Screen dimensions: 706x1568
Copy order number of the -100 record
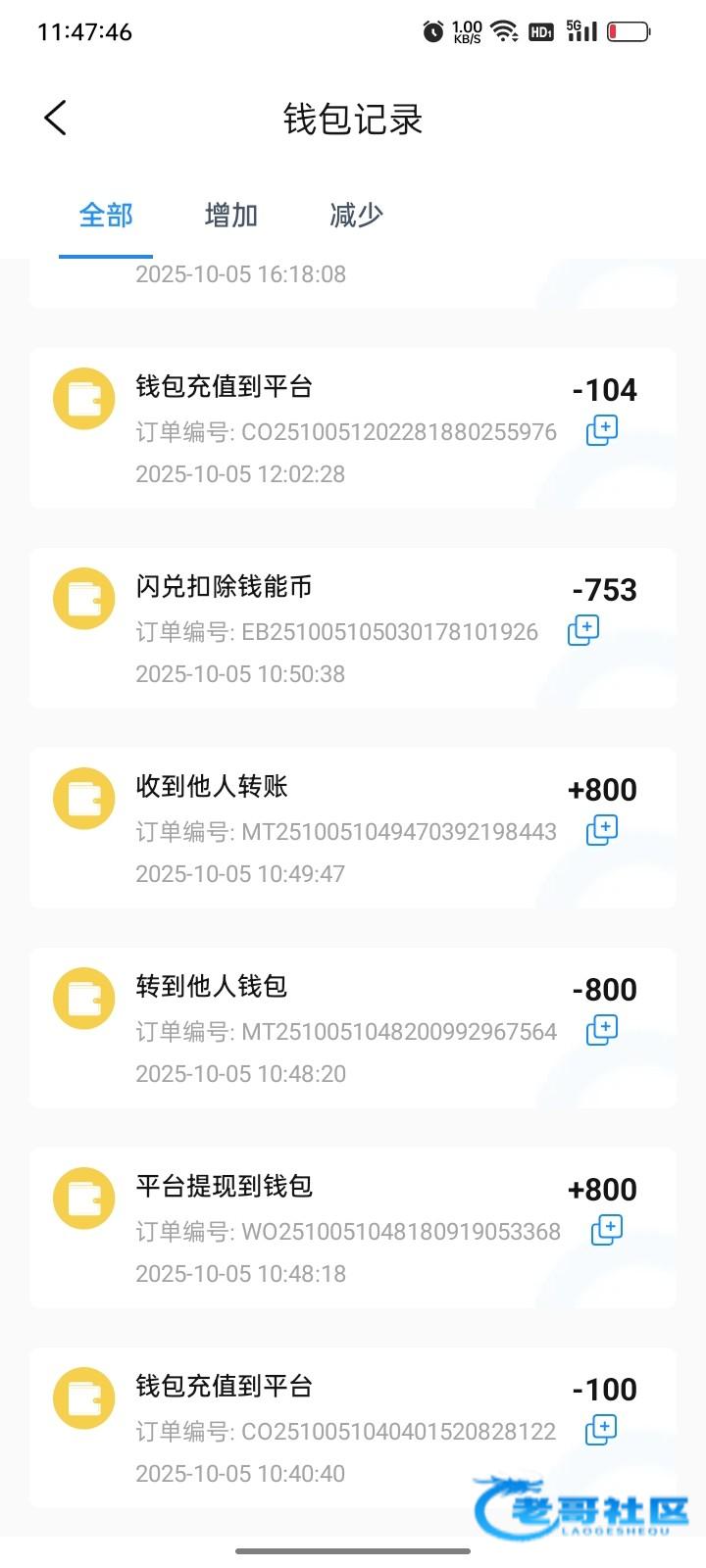(x=601, y=1430)
